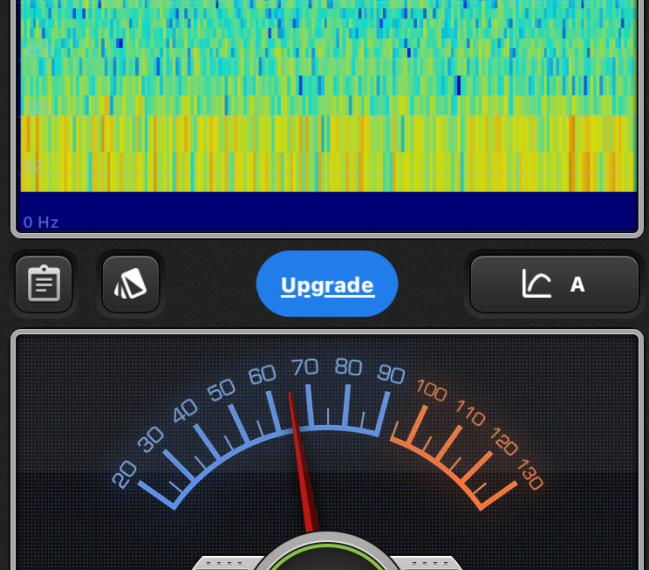This screenshot has width=649, height=570.
Task: Open the A frequency weighting selector
Action: pyautogui.click(x=554, y=284)
